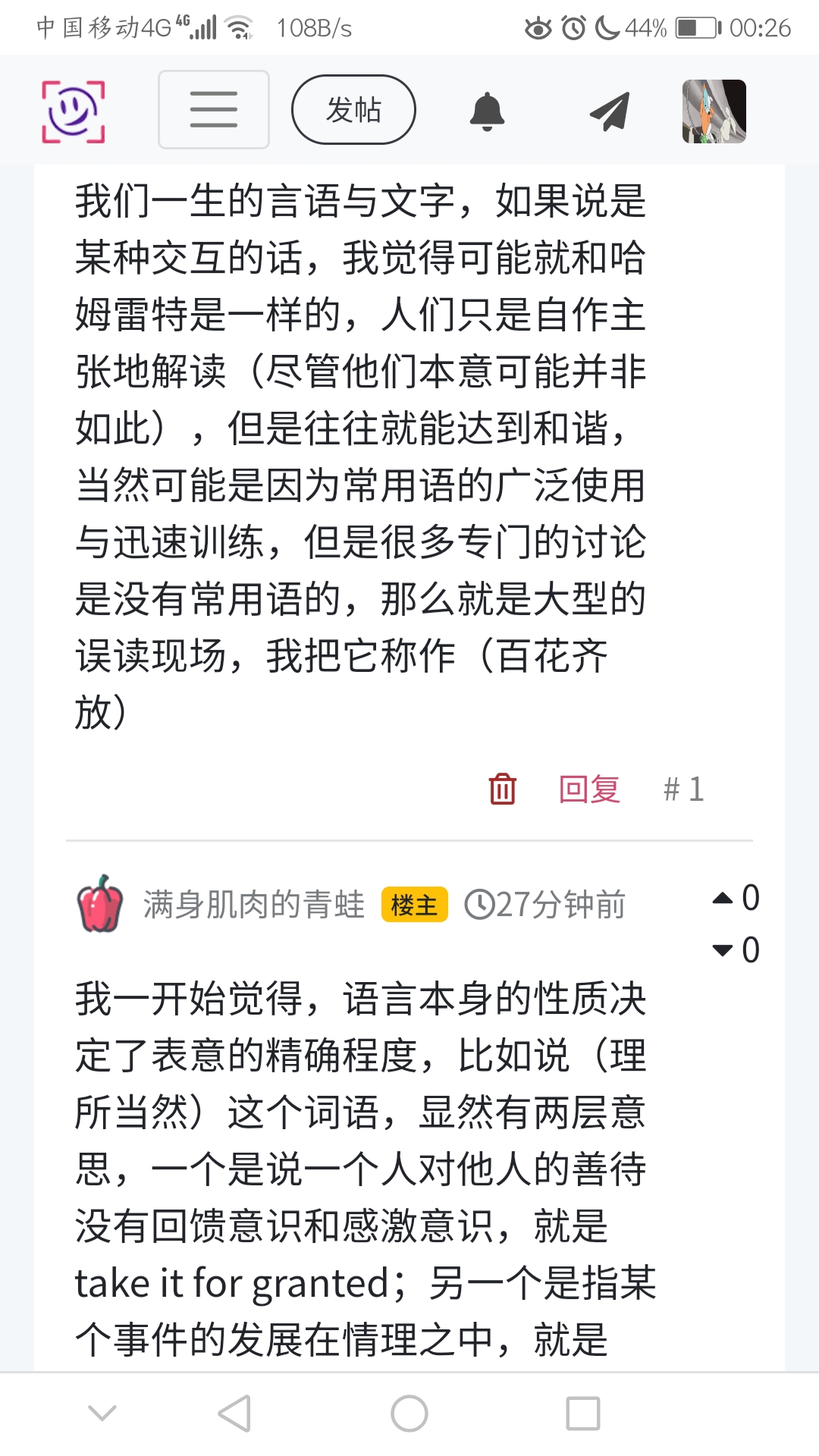Image resolution: width=819 pixels, height=1456 pixels.
Task: Open the hamburger navigation menu
Action: [x=213, y=110]
